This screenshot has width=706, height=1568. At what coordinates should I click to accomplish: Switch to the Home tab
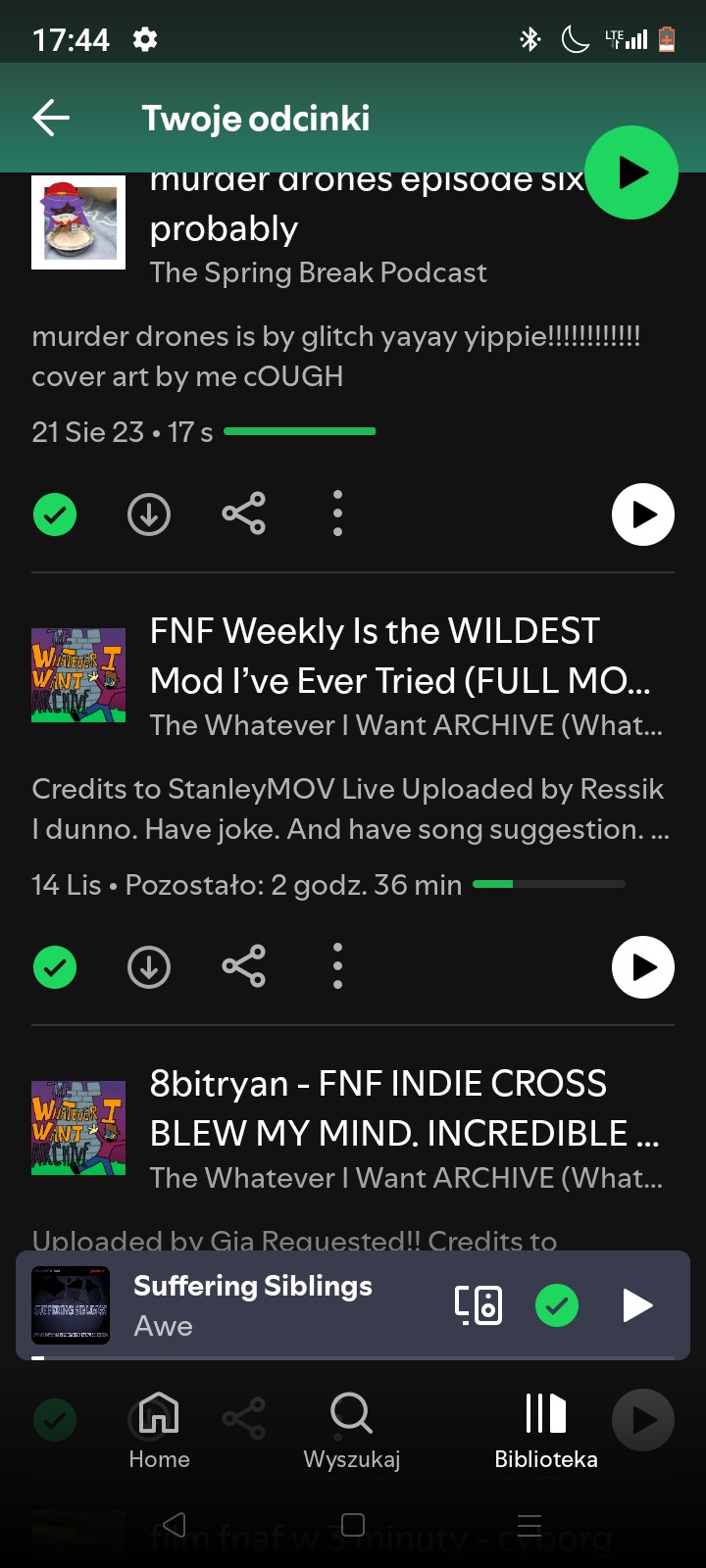coord(159,1430)
